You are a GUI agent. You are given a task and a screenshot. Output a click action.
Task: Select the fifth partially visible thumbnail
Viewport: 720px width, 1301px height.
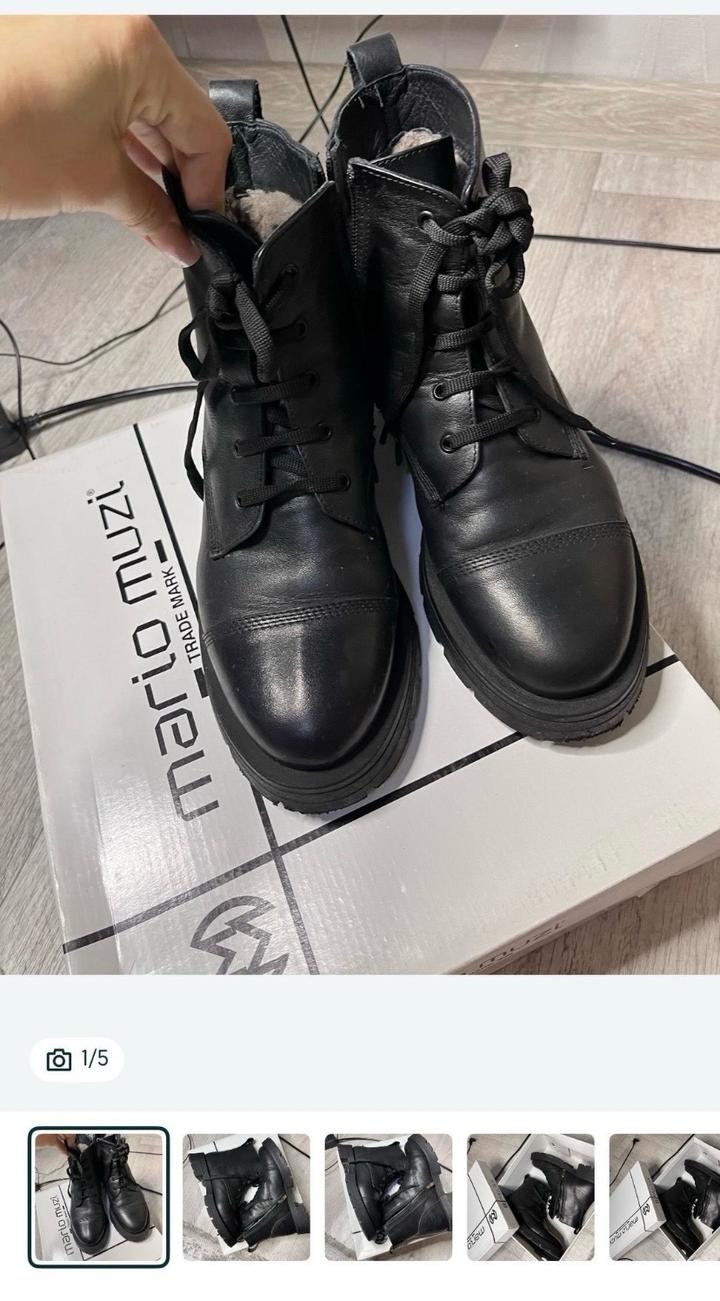665,1197
